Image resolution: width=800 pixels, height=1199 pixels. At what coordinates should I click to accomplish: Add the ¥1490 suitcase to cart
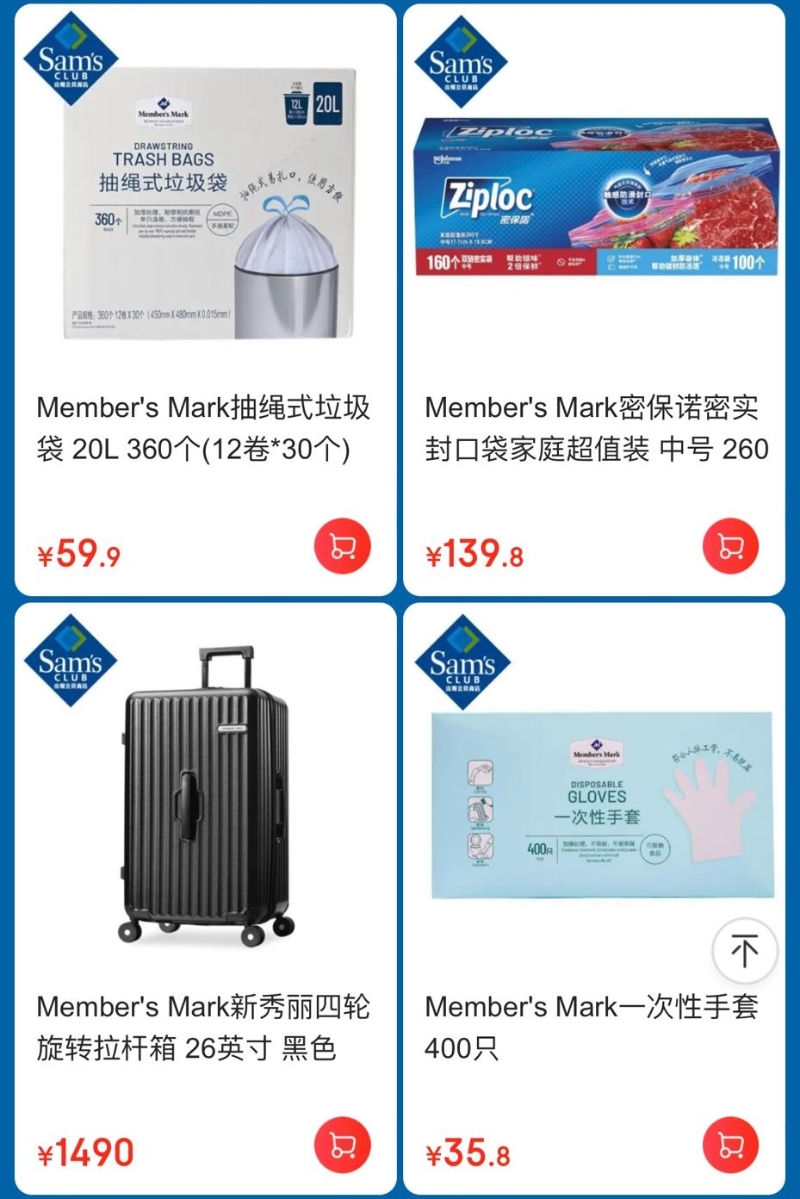pos(342,1145)
